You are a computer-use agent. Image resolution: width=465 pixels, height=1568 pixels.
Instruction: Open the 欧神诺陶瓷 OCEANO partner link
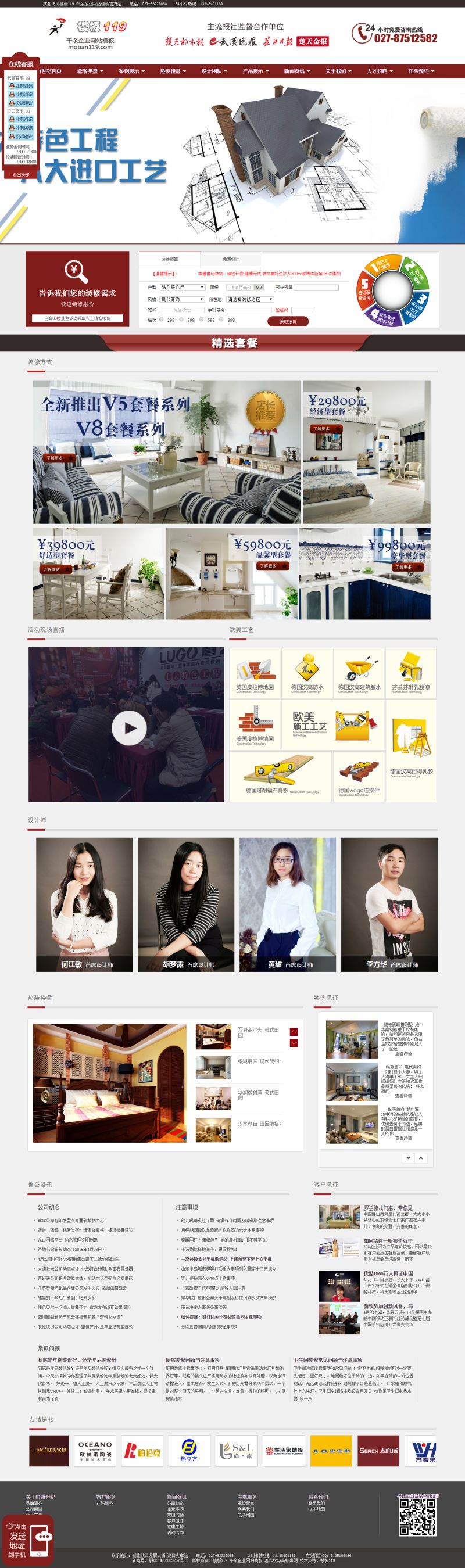coord(95,1451)
